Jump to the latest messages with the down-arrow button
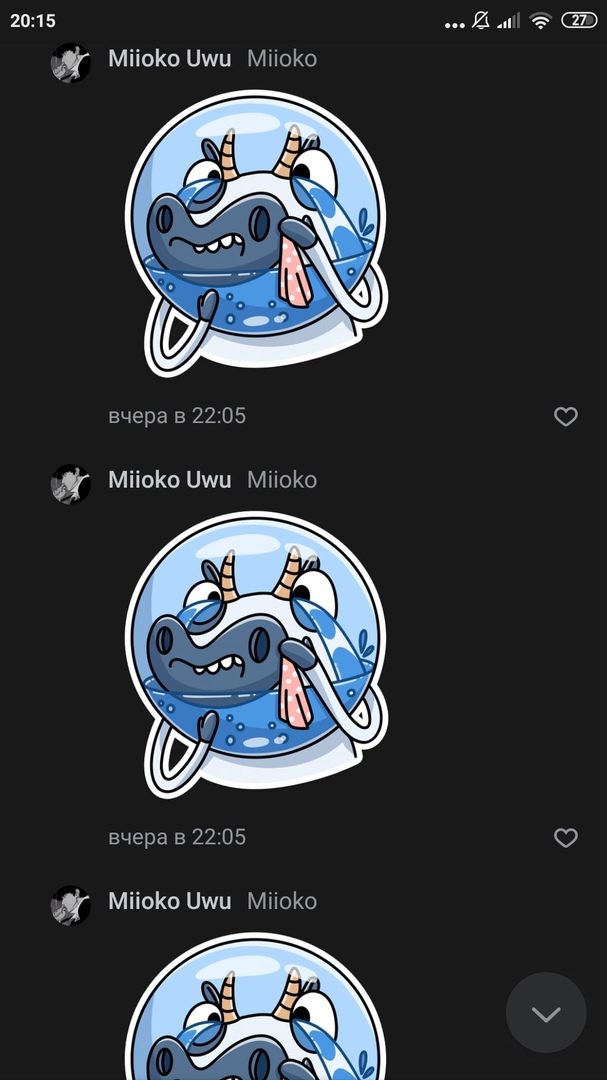Viewport: 607px width, 1080px height. point(546,1013)
